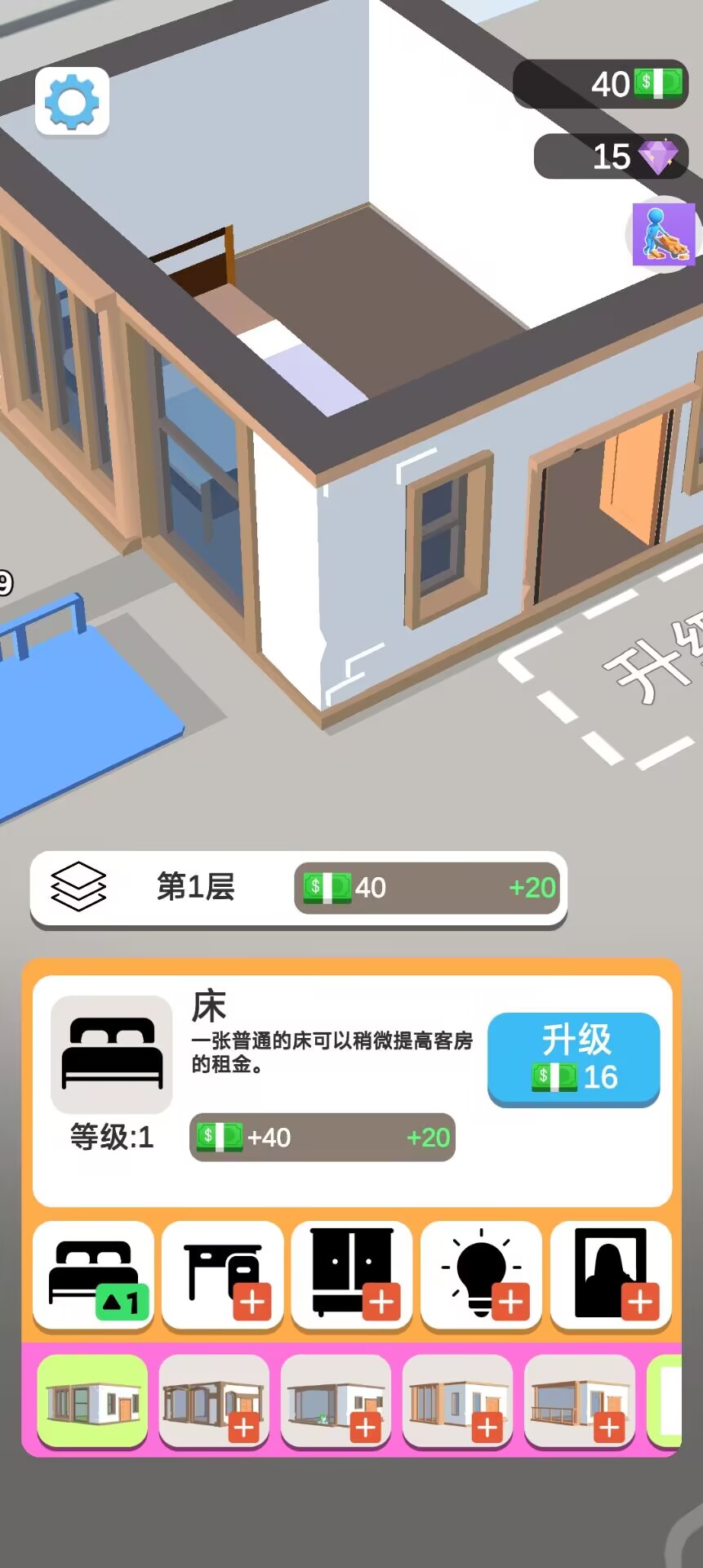Unlock the second house style
Viewport: 703px width, 1568px height.
coord(214,1401)
